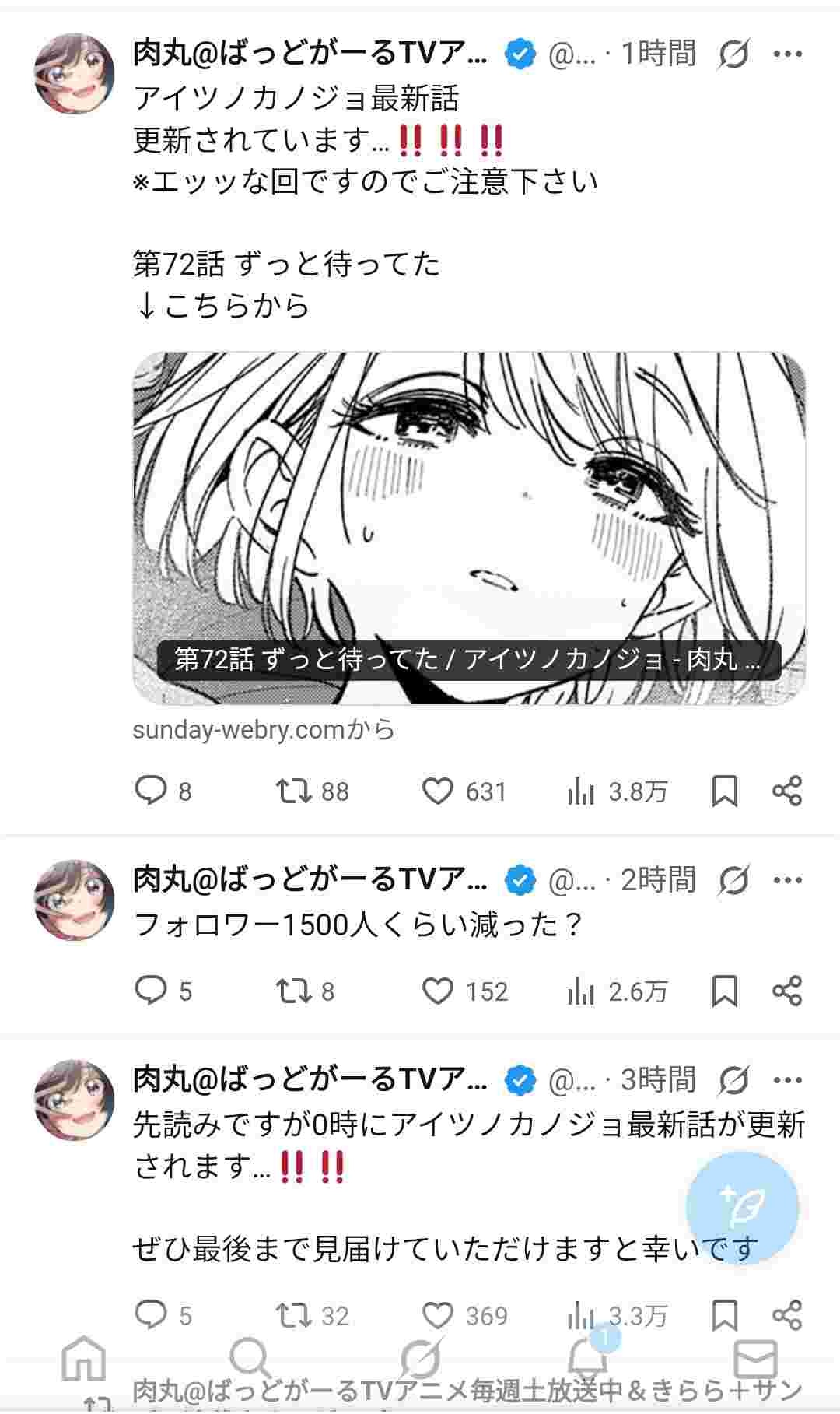Viewport: 840px width, 1414px height.
Task: Switch to the Search tab
Action: pyautogui.click(x=251, y=1358)
